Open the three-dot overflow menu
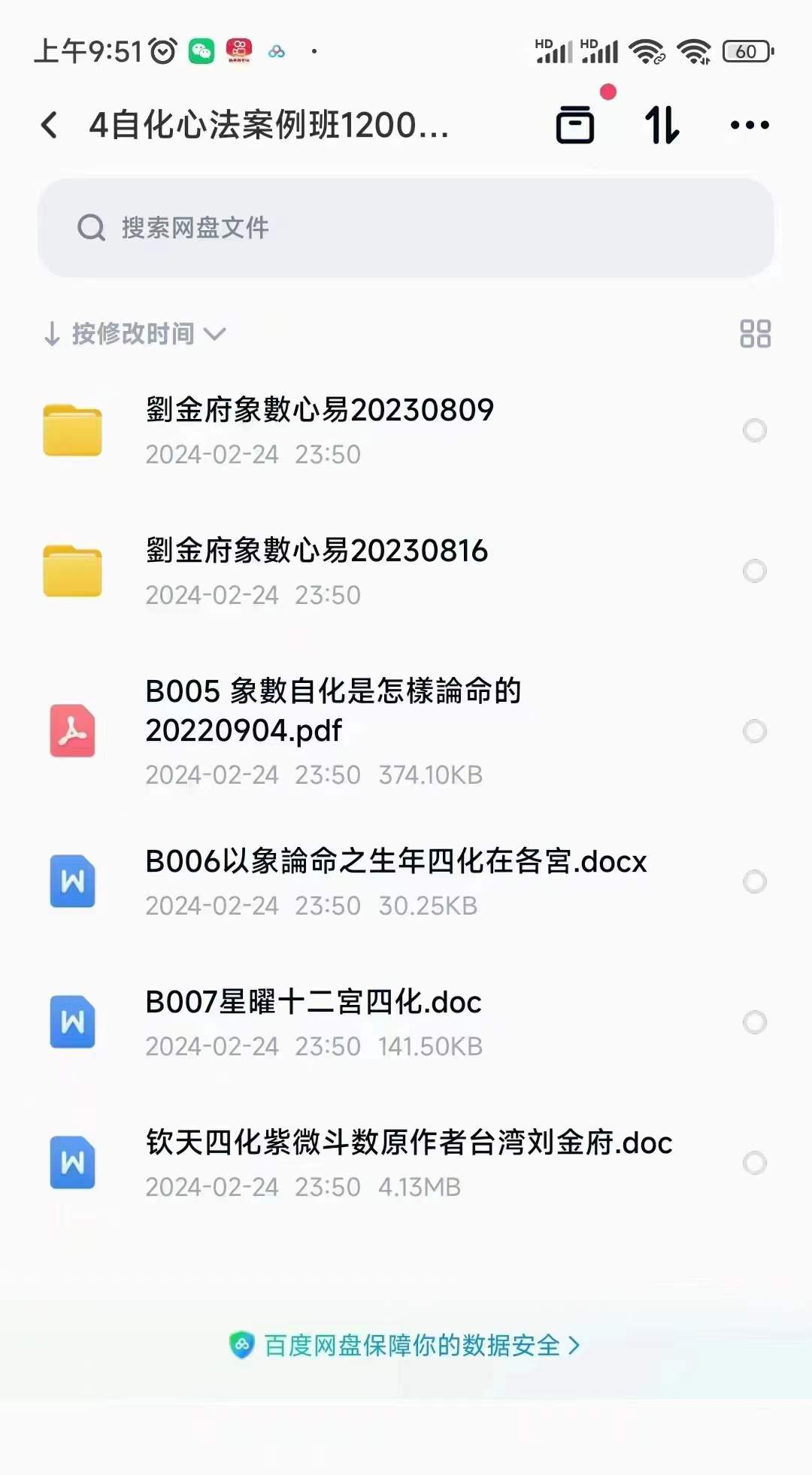The width and height of the screenshot is (812, 1475). tap(750, 125)
